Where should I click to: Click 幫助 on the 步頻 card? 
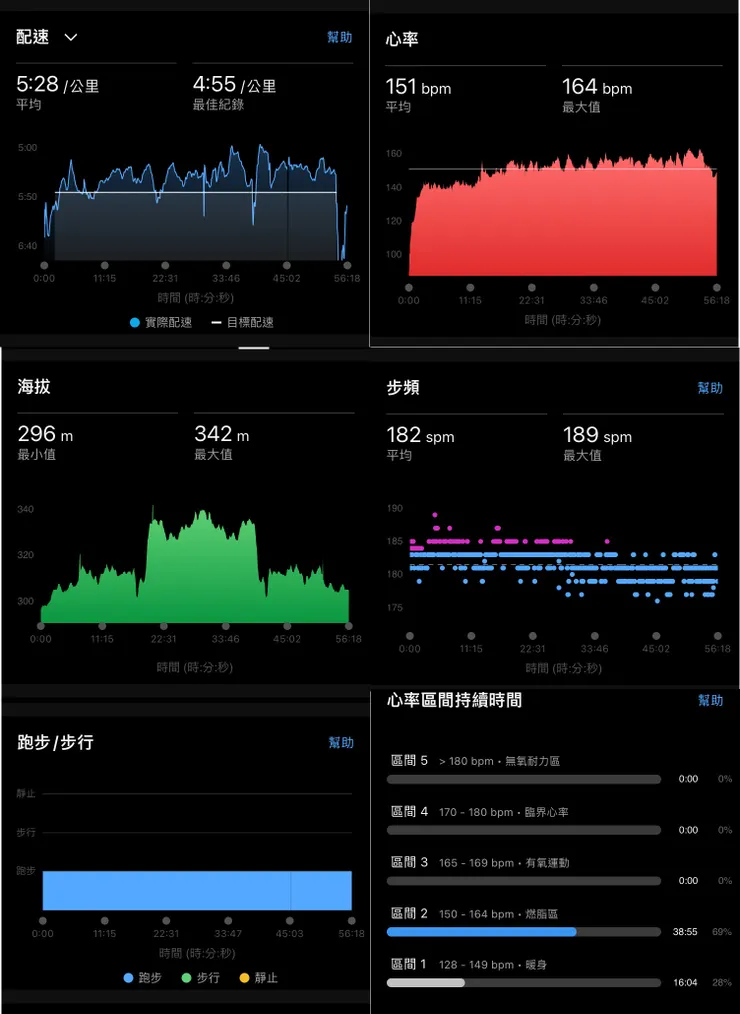[711, 387]
